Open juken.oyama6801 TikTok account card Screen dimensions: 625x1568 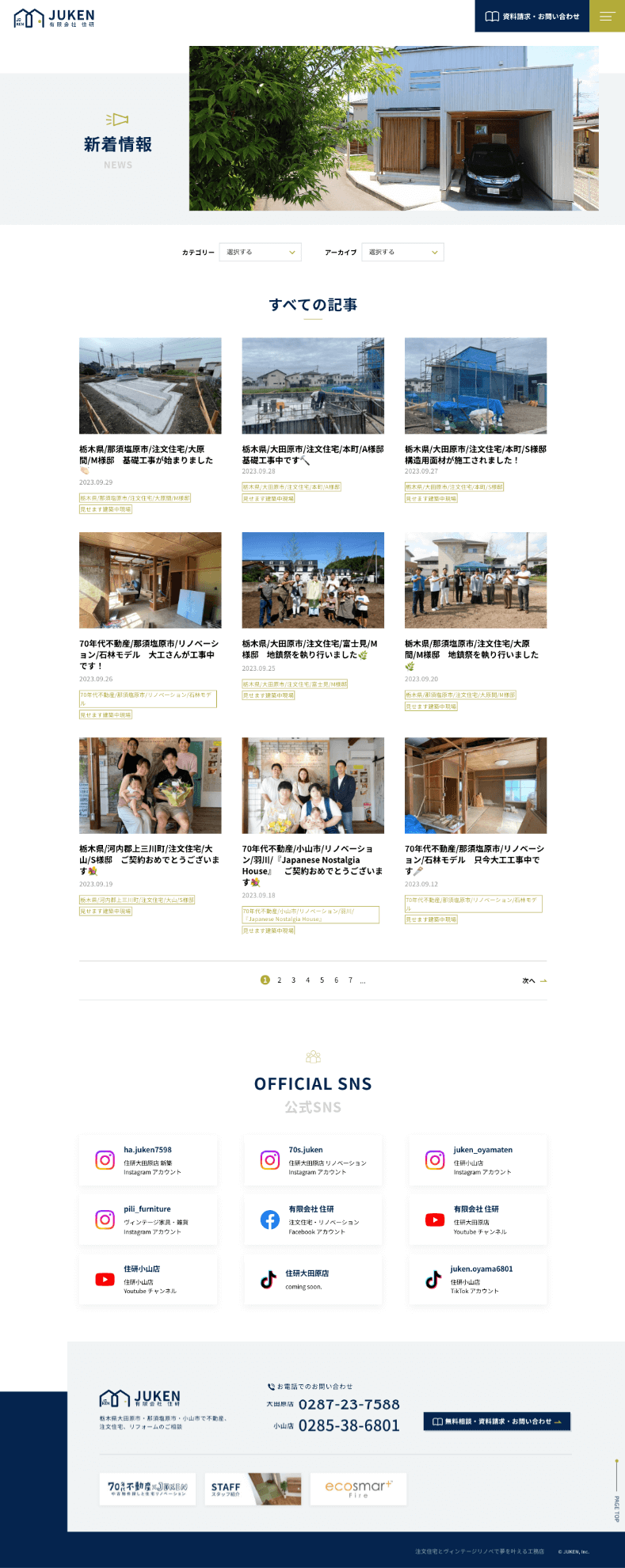[x=478, y=1279]
